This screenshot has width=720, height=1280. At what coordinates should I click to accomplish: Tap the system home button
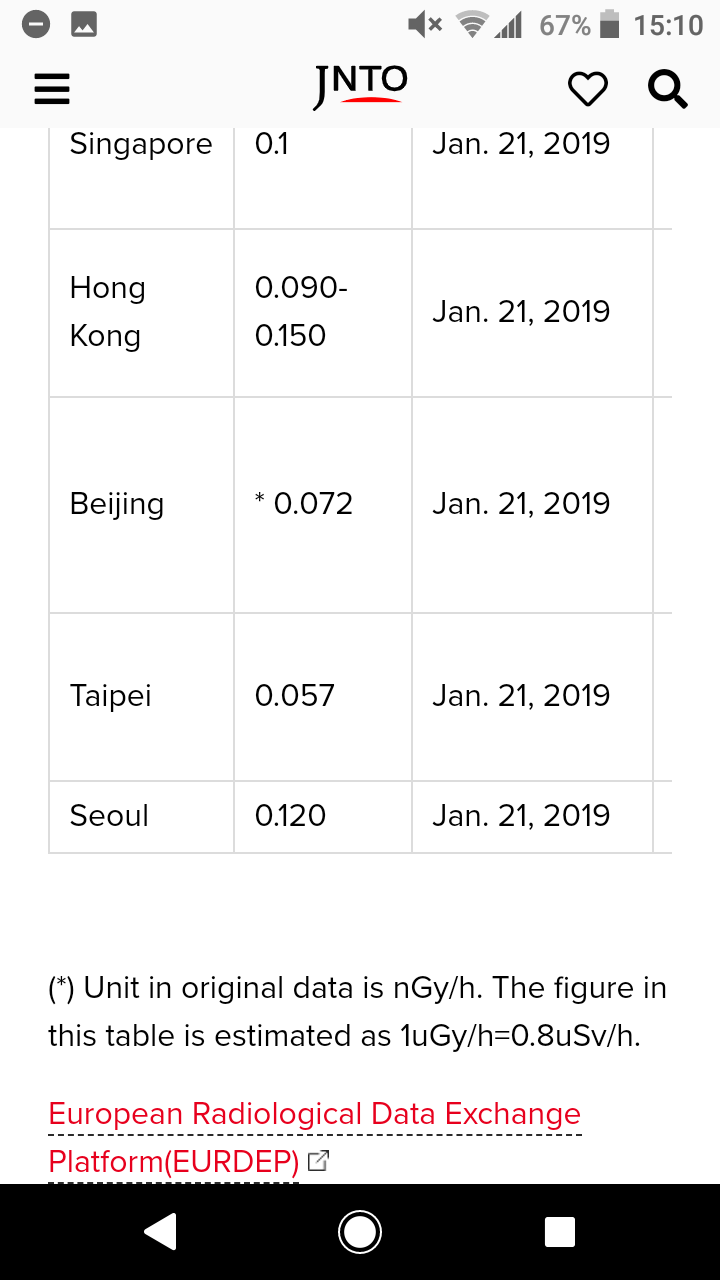[360, 1231]
